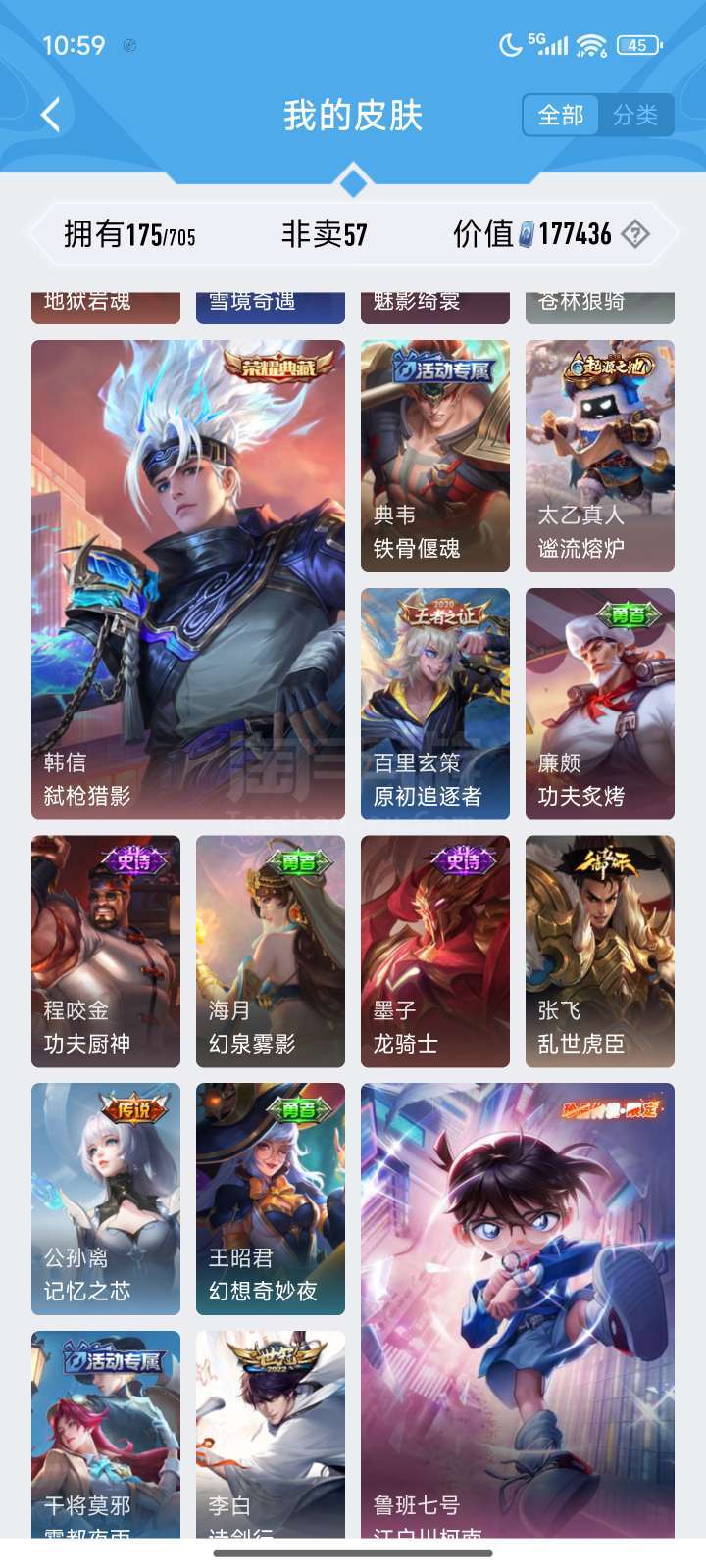This screenshot has width=706, height=1568.
Task: Switch to the 全部 tab
Action: (x=561, y=116)
